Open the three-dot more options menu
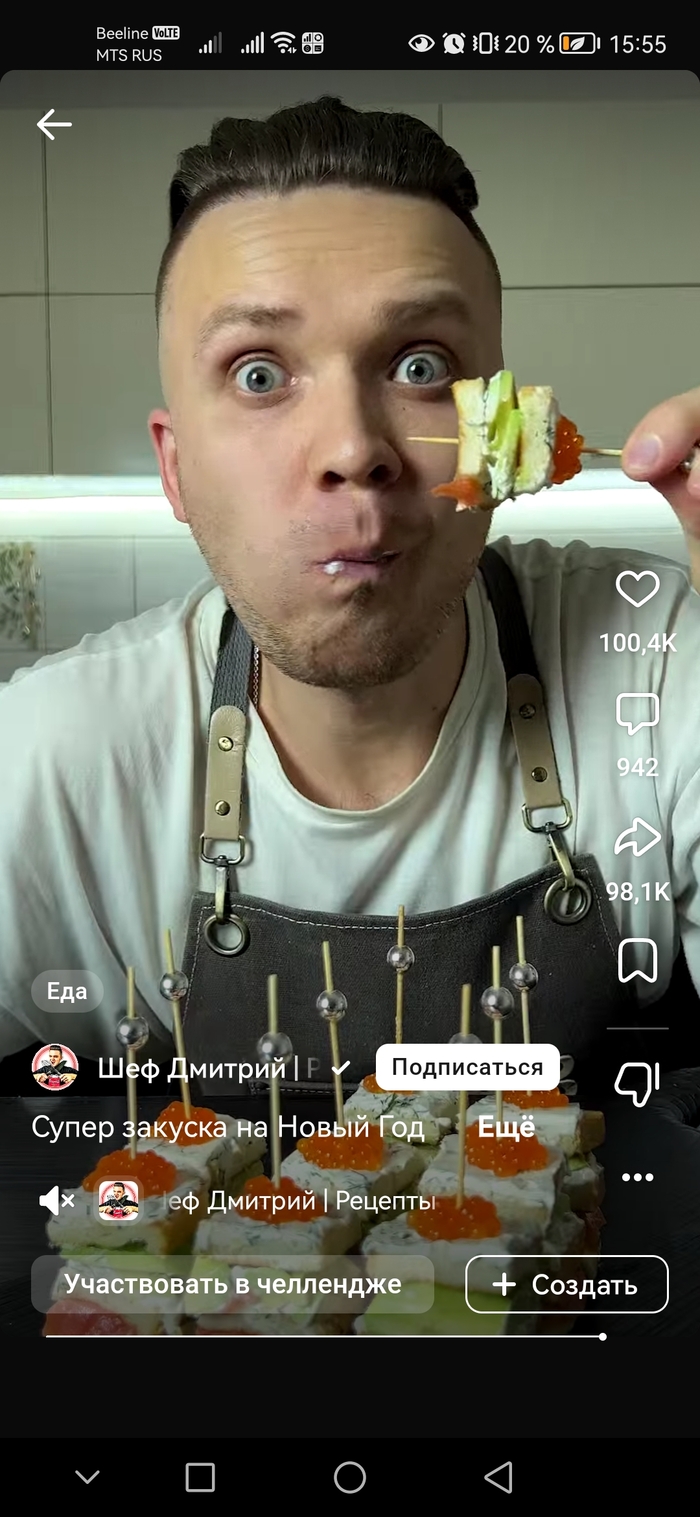 pos(637,1177)
